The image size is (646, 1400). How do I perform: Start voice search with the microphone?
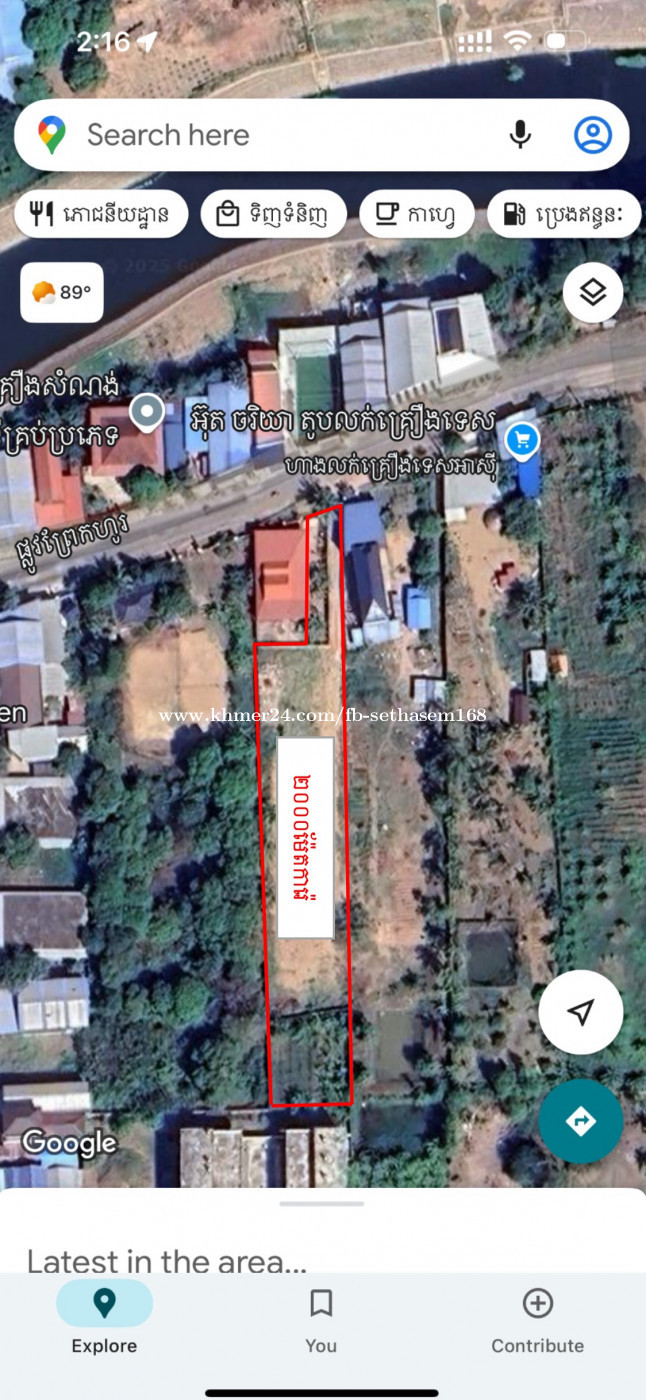pyautogui.click(x=520, y=135)
